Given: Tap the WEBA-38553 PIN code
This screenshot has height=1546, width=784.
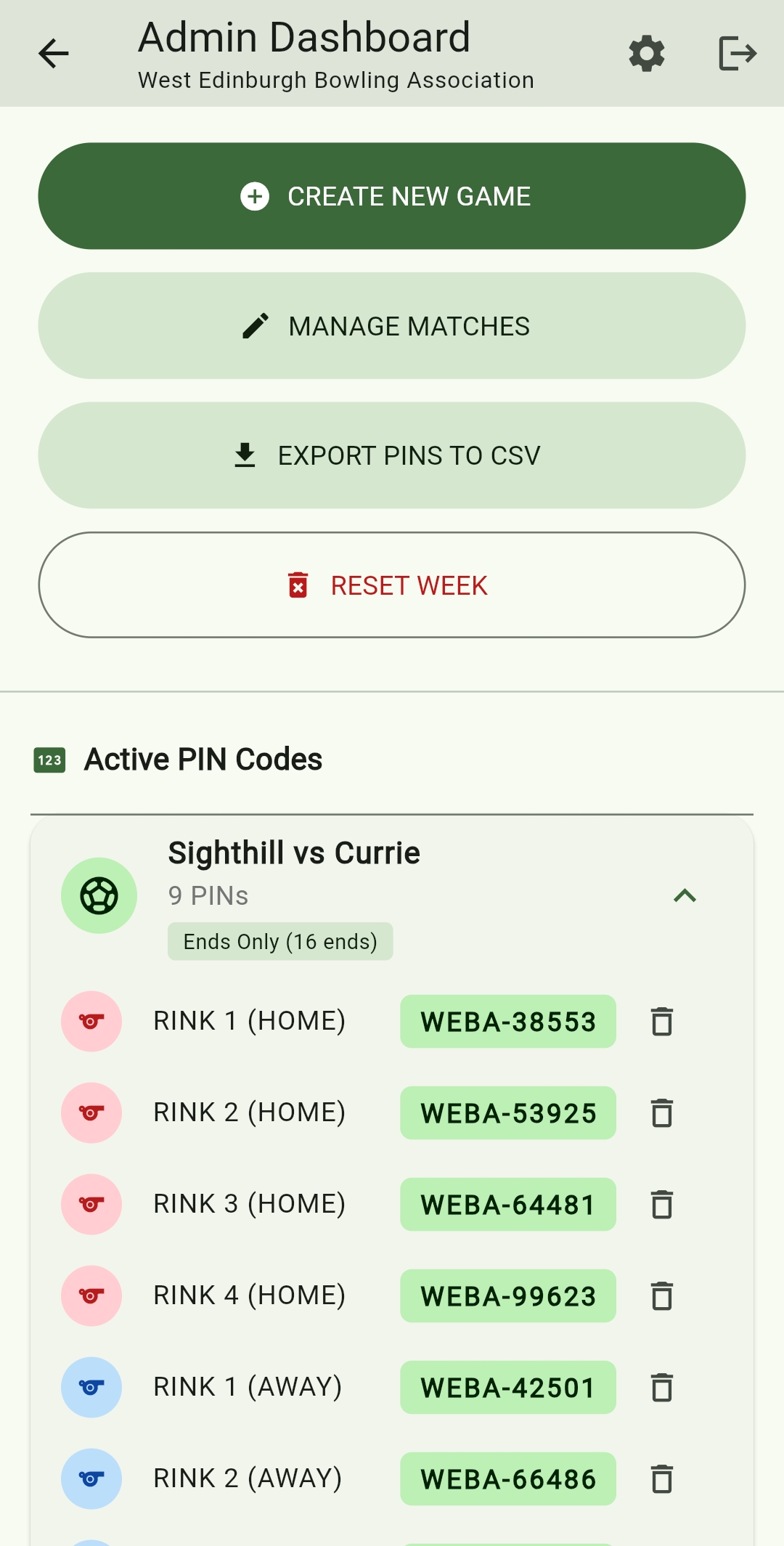Looking at the screenshot, I should [x=507, y=1022].
